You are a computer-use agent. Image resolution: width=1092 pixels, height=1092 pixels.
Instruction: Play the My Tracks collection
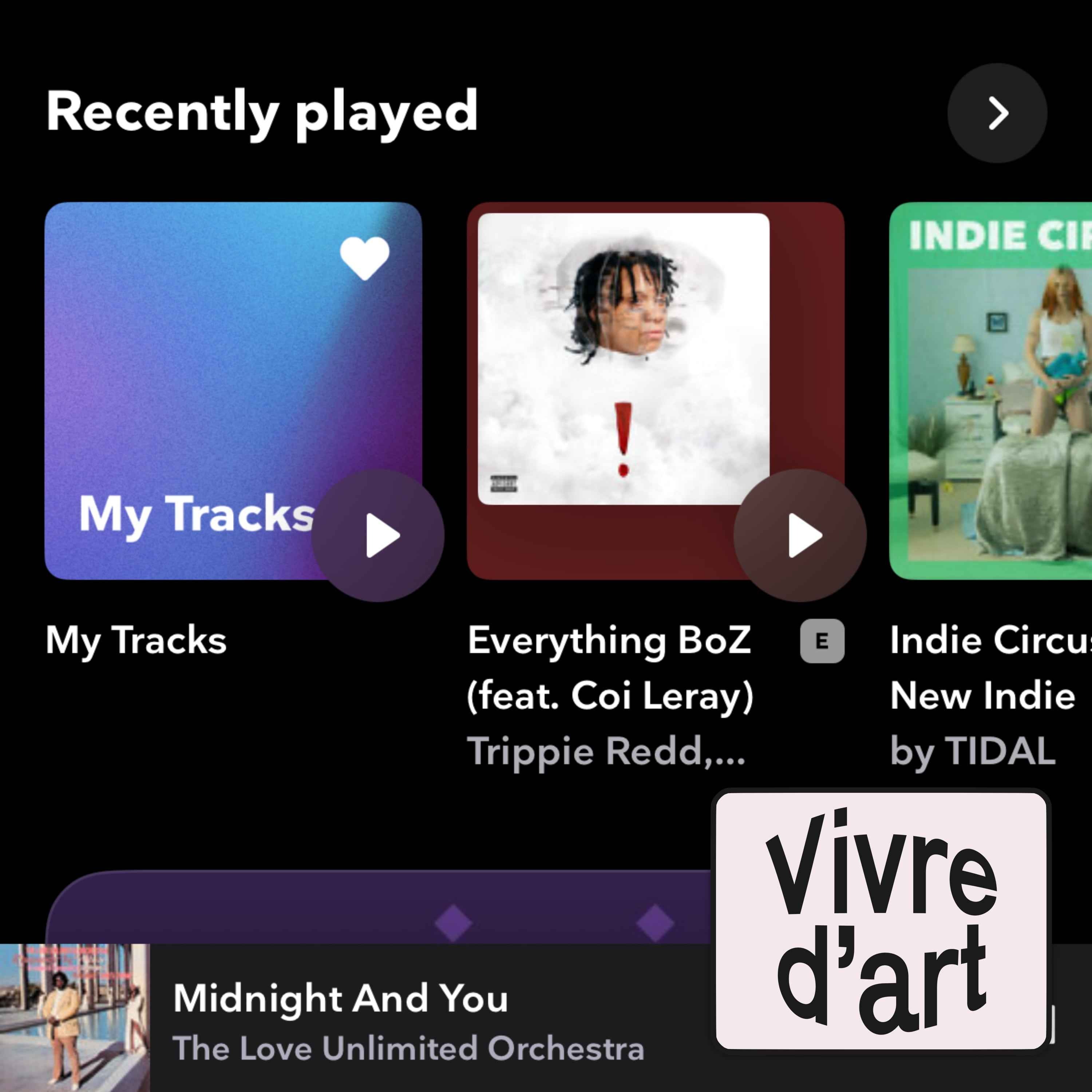tap(377, 535)
